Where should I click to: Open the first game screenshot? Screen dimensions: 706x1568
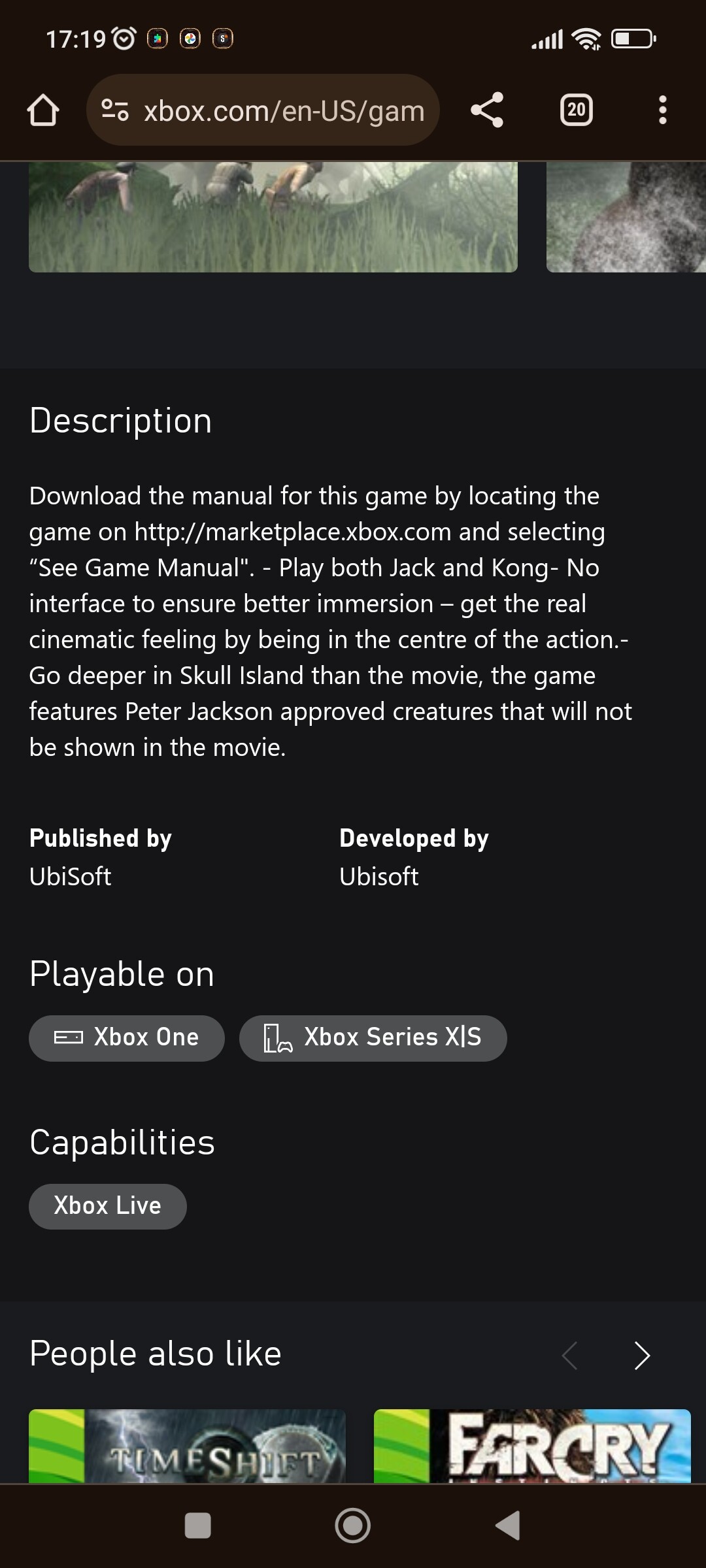tap(273, 217)
